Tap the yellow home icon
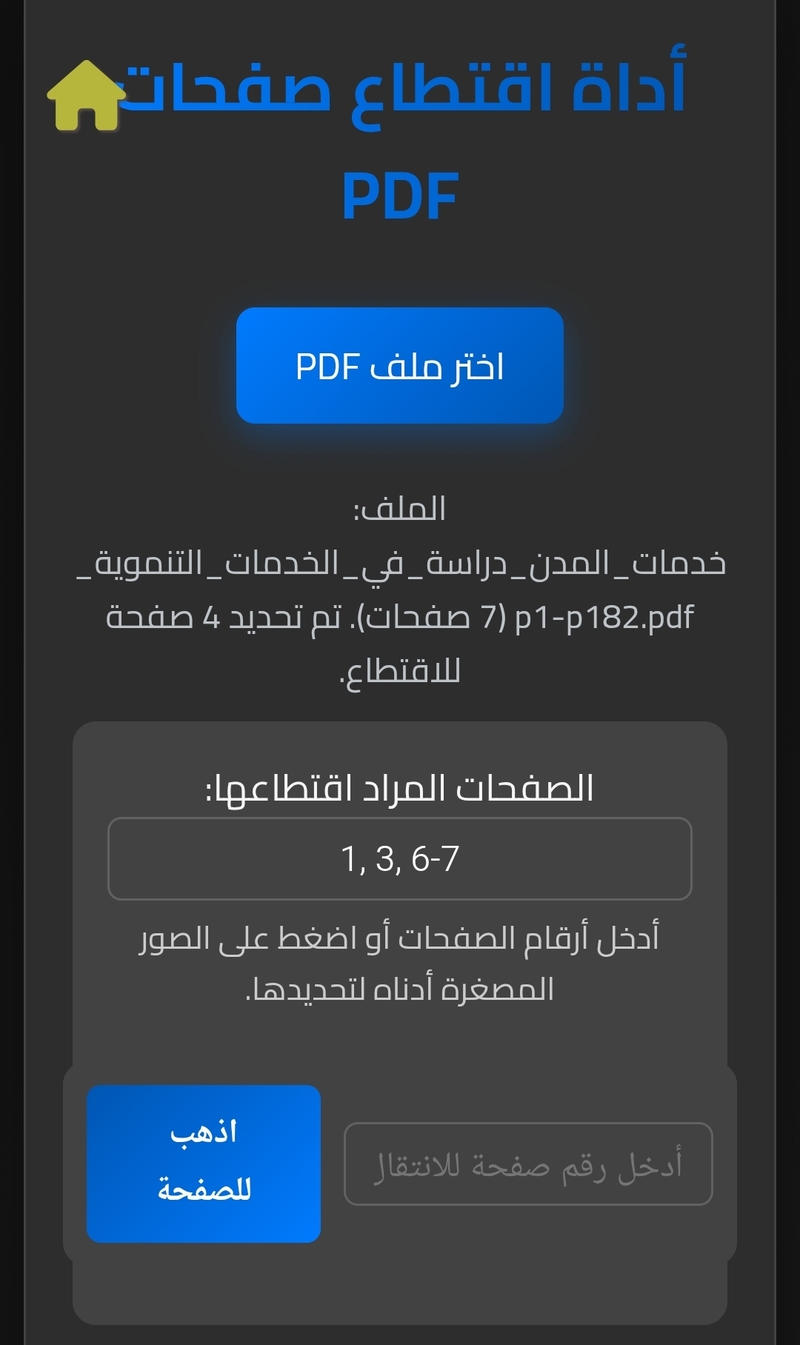This screenshot has height=1345, width=800. tap(86, 96)
